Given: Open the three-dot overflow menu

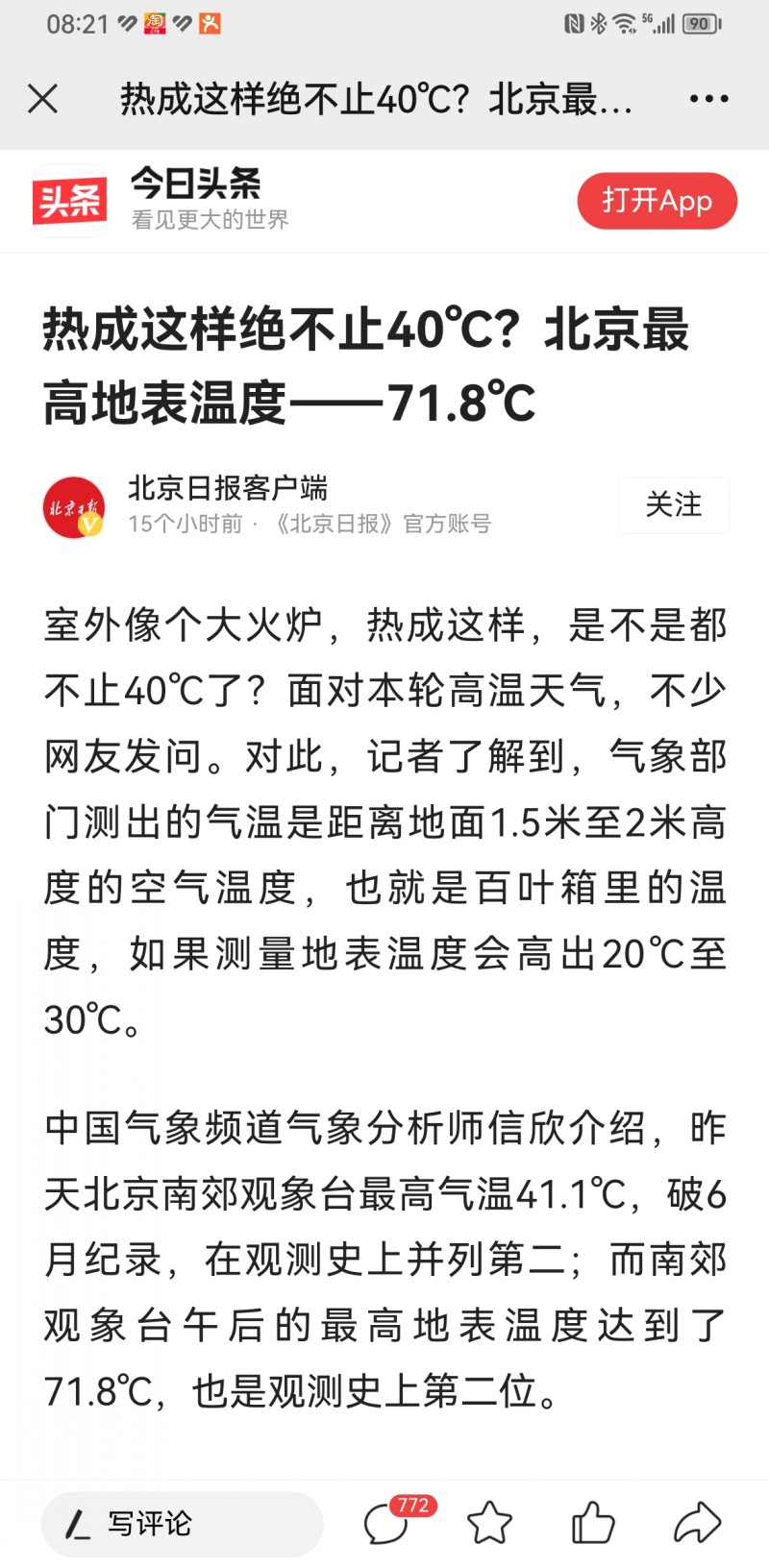Looking at the screenshot, I should [708, 99].
